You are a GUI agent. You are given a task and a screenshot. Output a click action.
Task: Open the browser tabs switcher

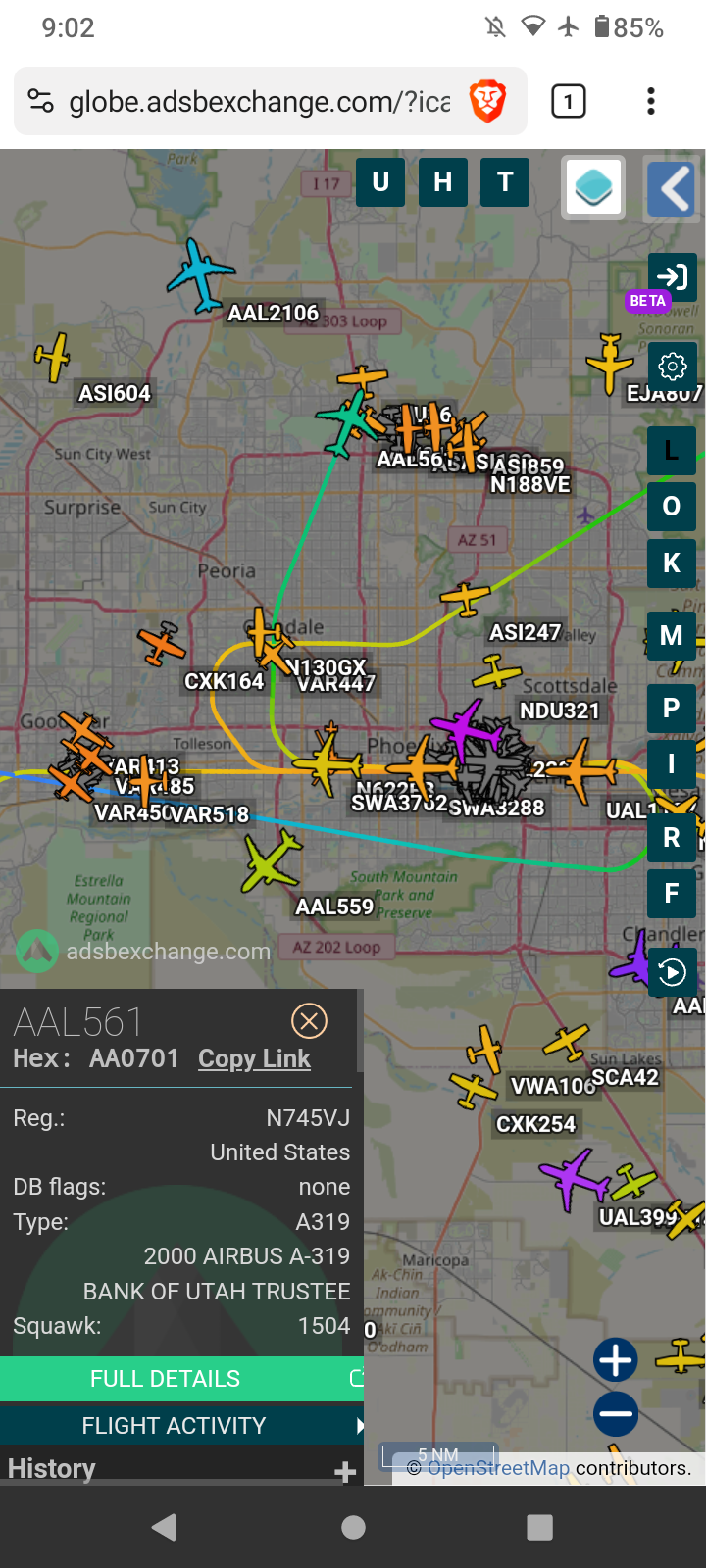tap(569, 101)
